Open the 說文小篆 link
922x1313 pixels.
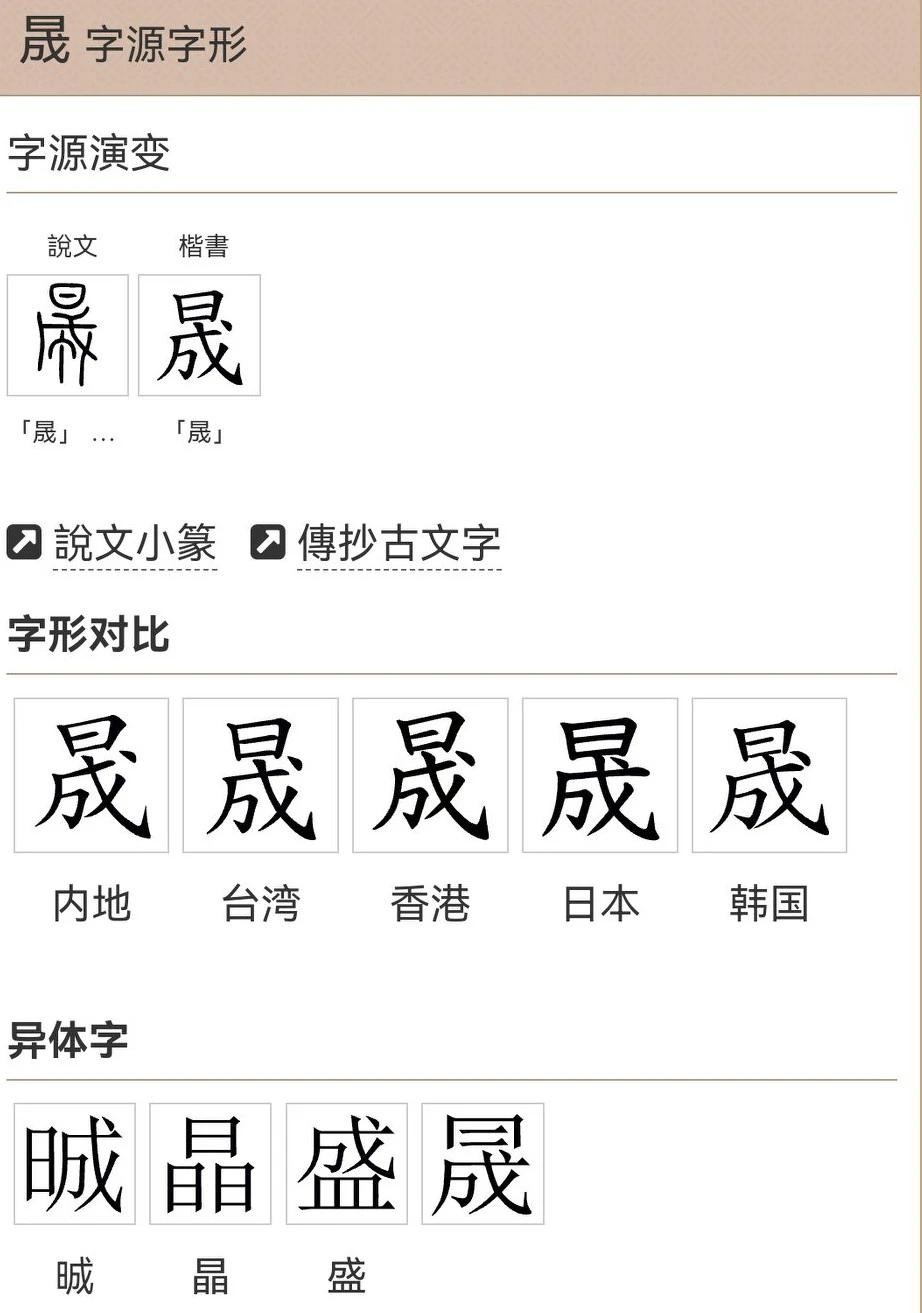134,543
